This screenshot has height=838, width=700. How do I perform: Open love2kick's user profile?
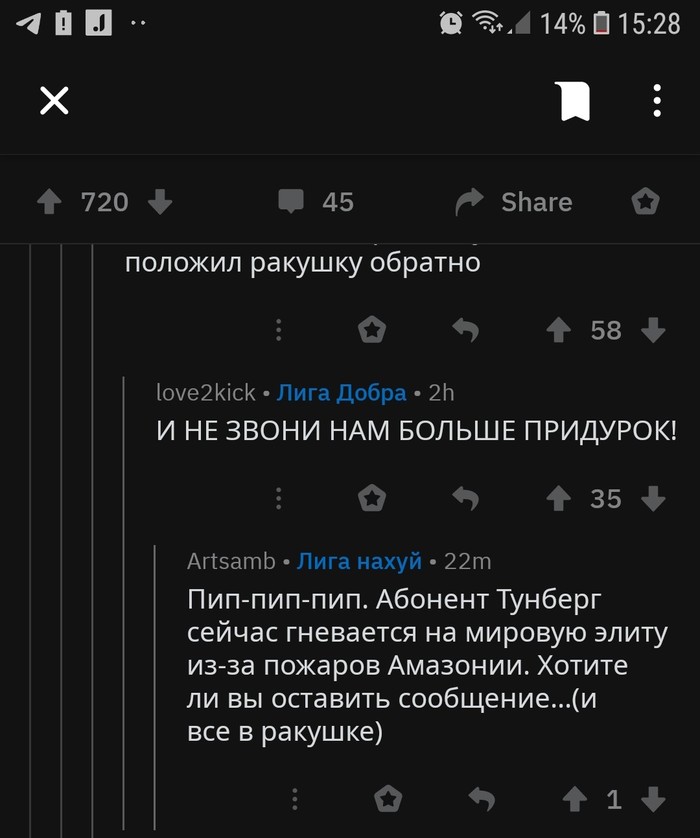[x=206, y=392]
